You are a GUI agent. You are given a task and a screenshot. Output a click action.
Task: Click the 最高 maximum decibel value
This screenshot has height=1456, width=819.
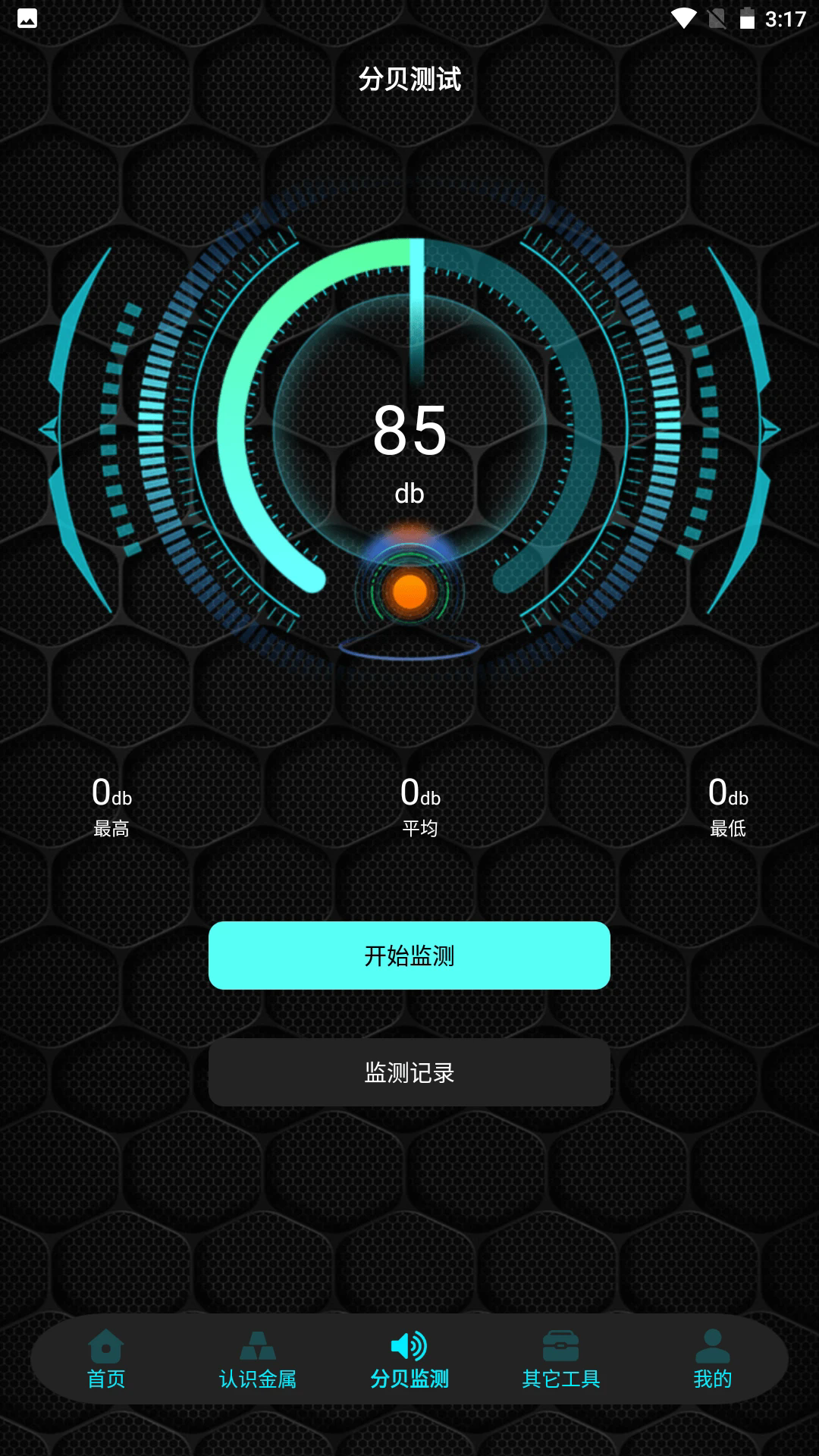coord(110,795)
